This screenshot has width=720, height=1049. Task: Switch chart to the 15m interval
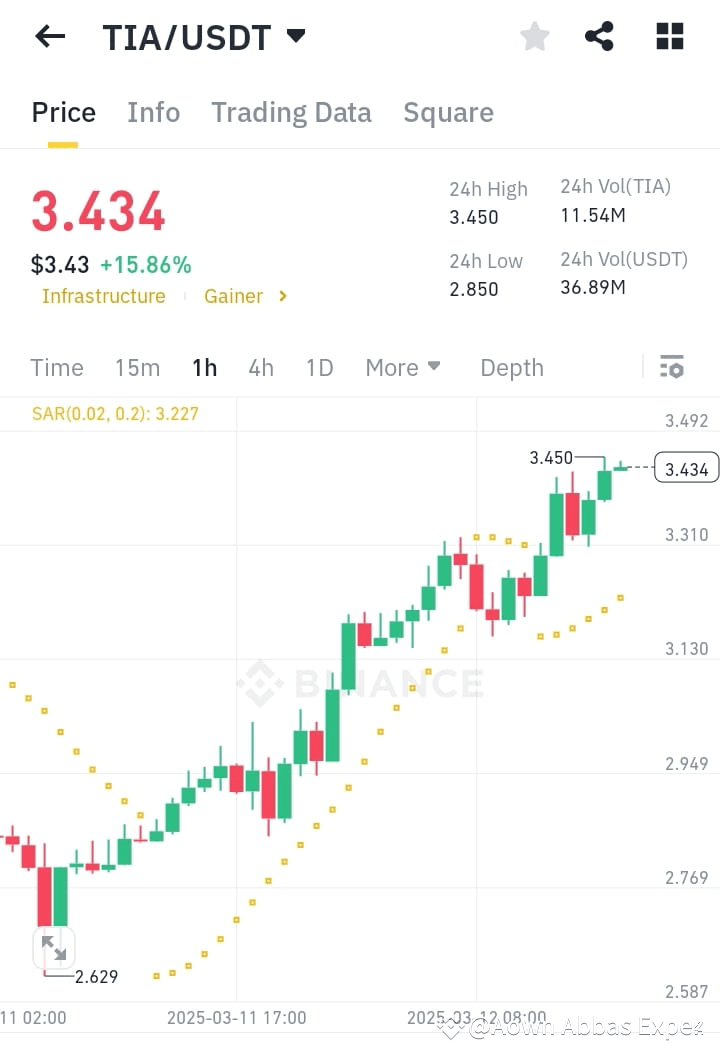click(x=137, y=367)
